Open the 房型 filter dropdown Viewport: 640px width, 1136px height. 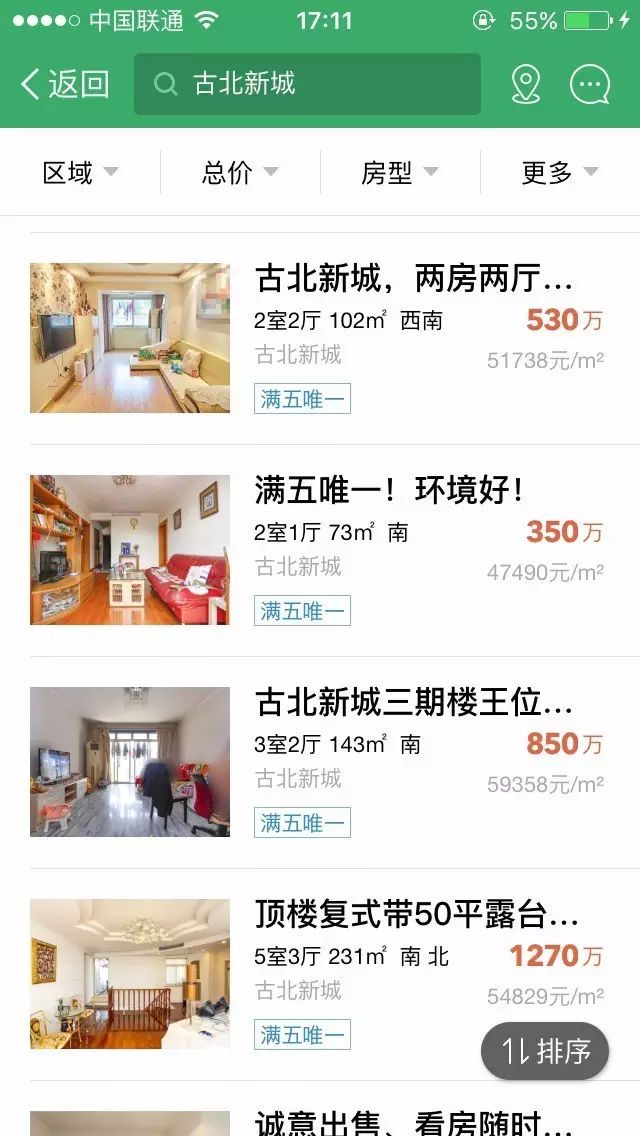(400, 173)
